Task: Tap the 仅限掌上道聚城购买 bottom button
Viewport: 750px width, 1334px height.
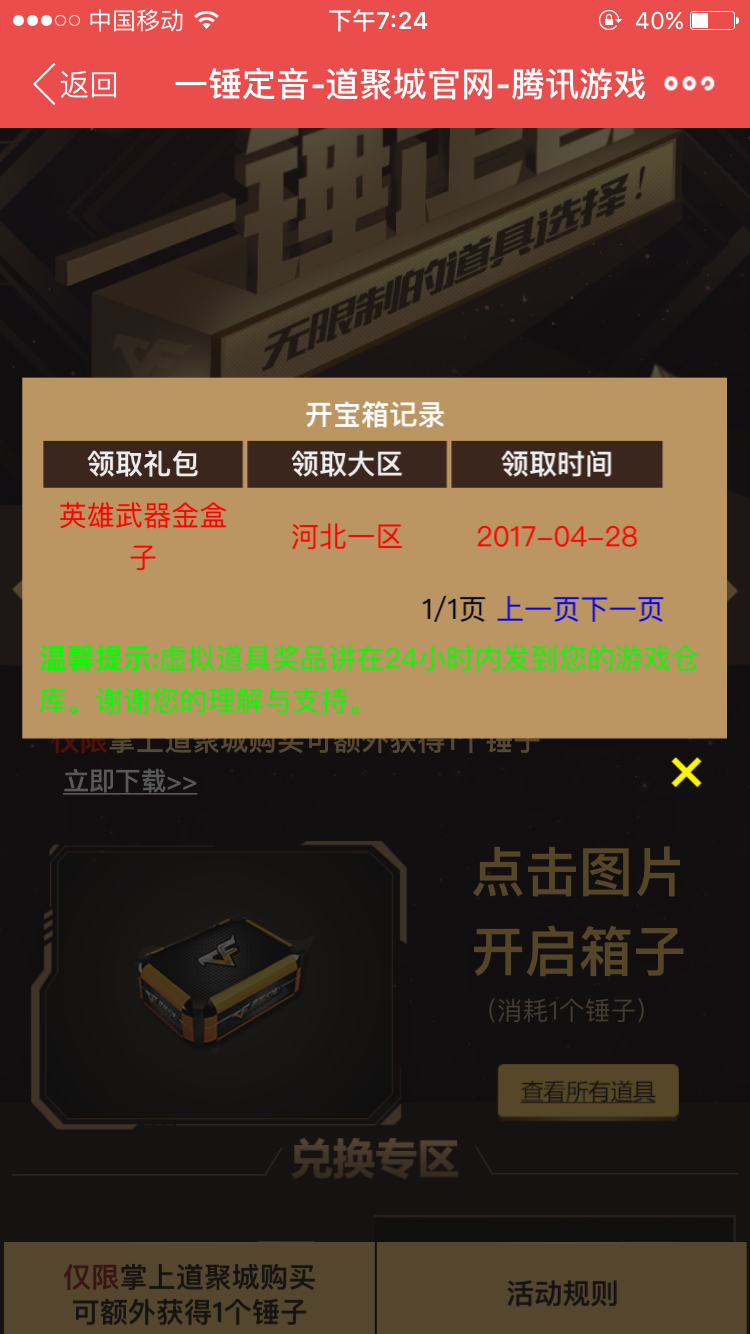Action: [x=190, y=1293]
